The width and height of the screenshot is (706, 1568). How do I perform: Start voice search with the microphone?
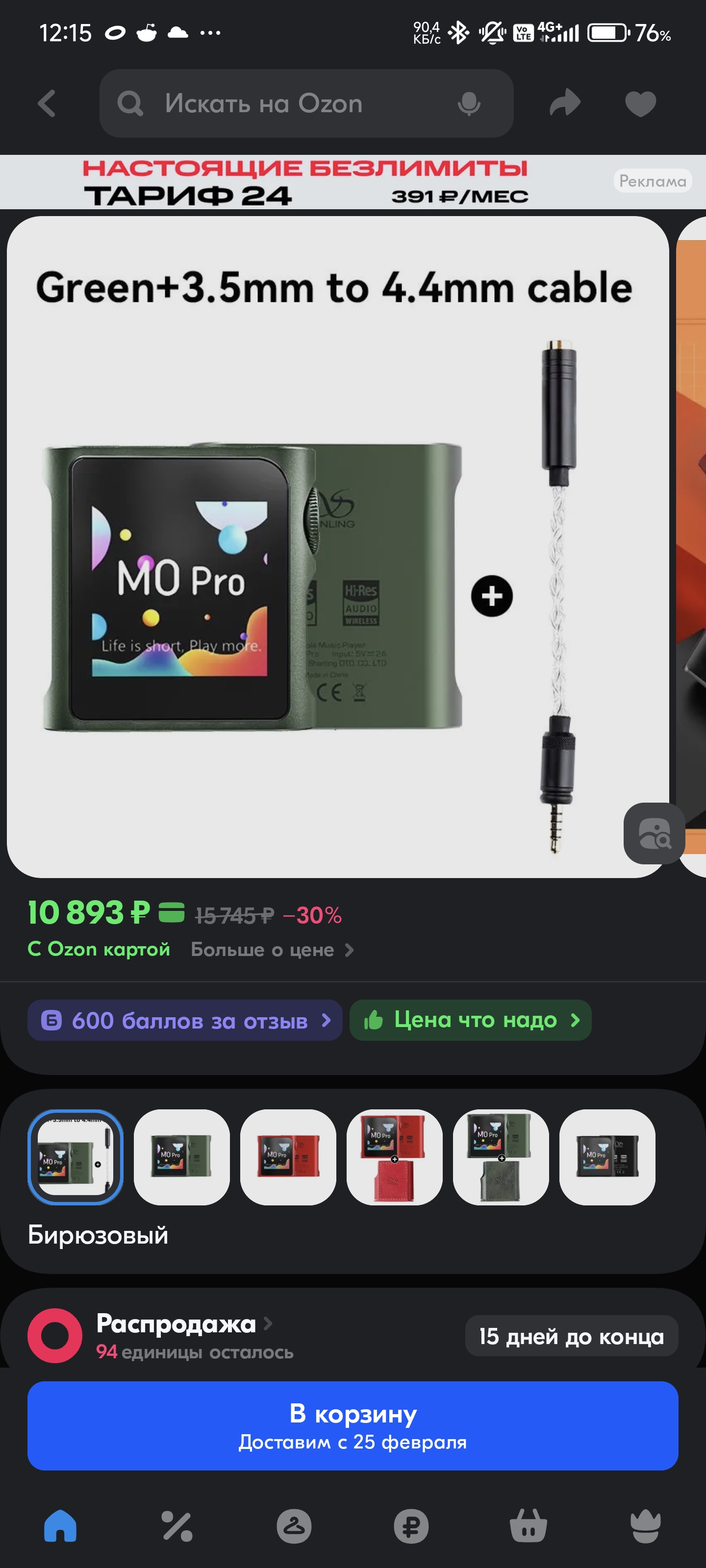pos(468,103)
